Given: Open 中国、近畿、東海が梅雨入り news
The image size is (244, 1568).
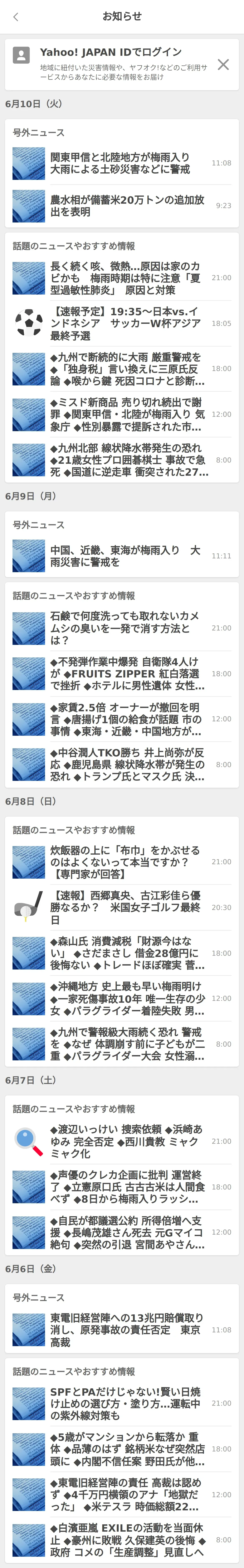Looking at the screenshot, I should (x=121, y=556).
